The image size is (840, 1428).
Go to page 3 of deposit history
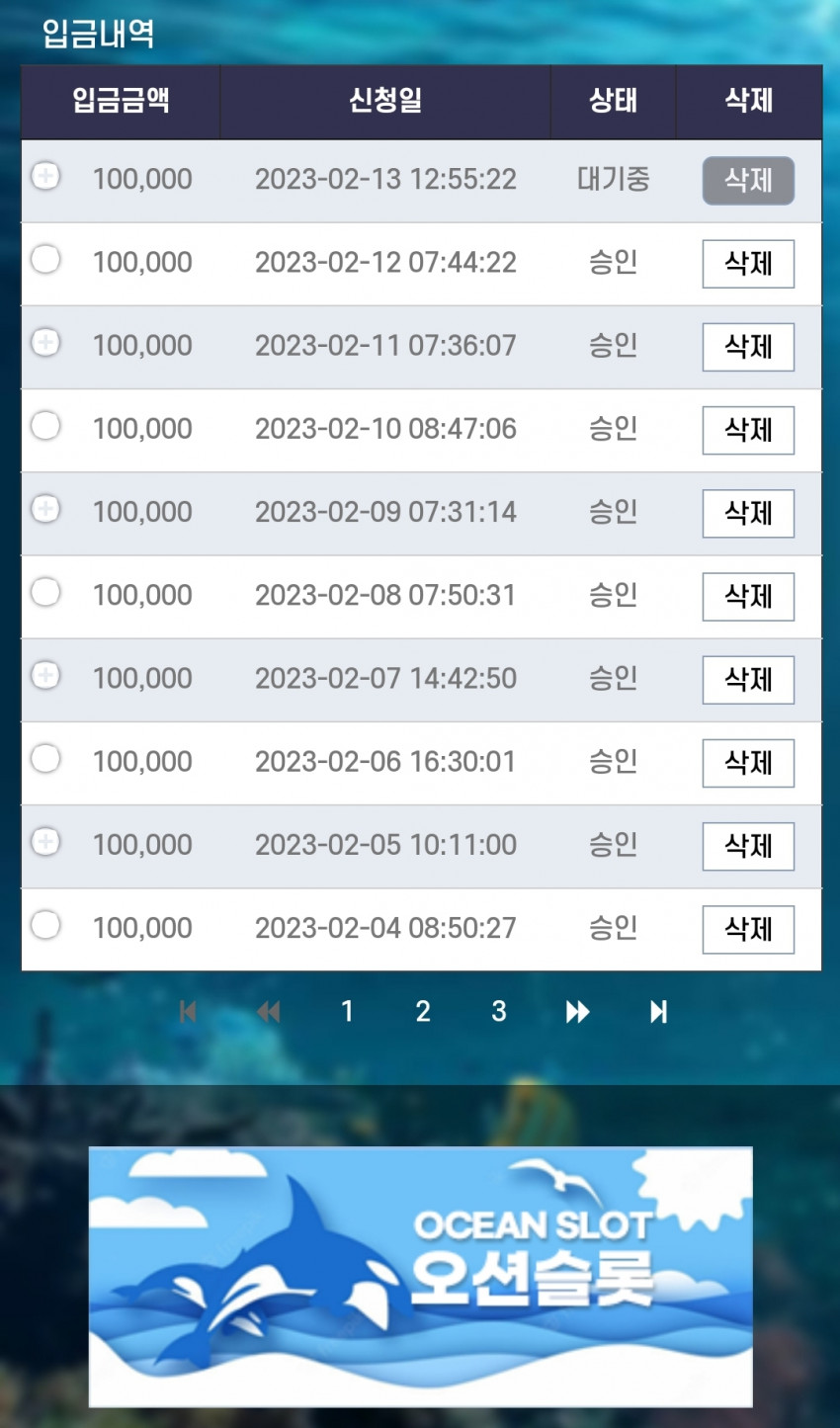(x=499, y=1011)
